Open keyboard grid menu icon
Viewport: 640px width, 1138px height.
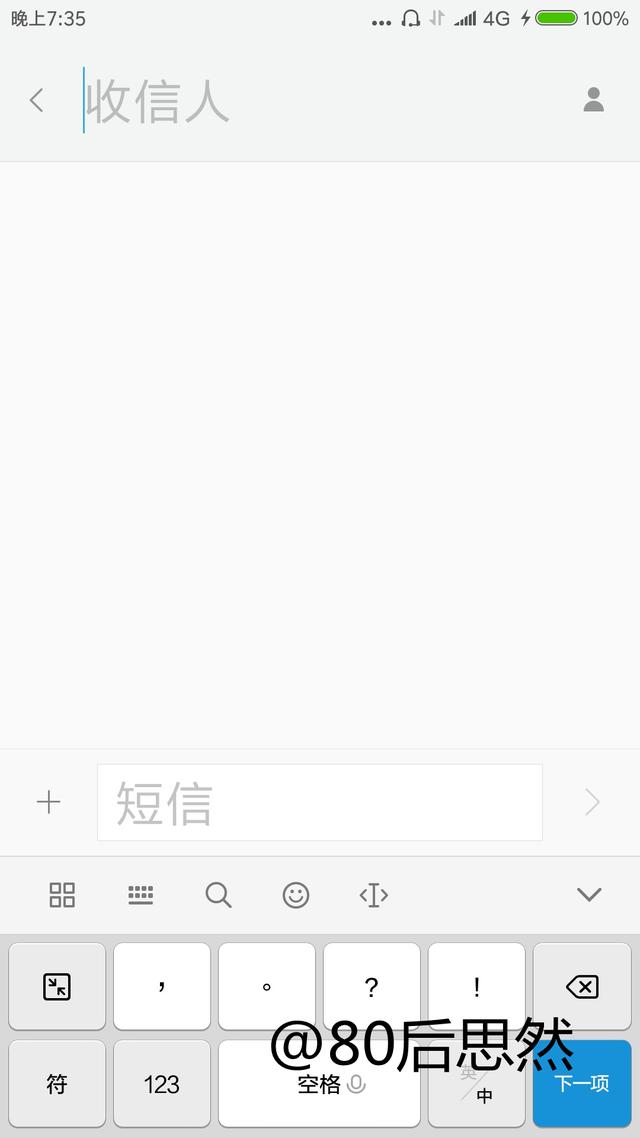62,895
